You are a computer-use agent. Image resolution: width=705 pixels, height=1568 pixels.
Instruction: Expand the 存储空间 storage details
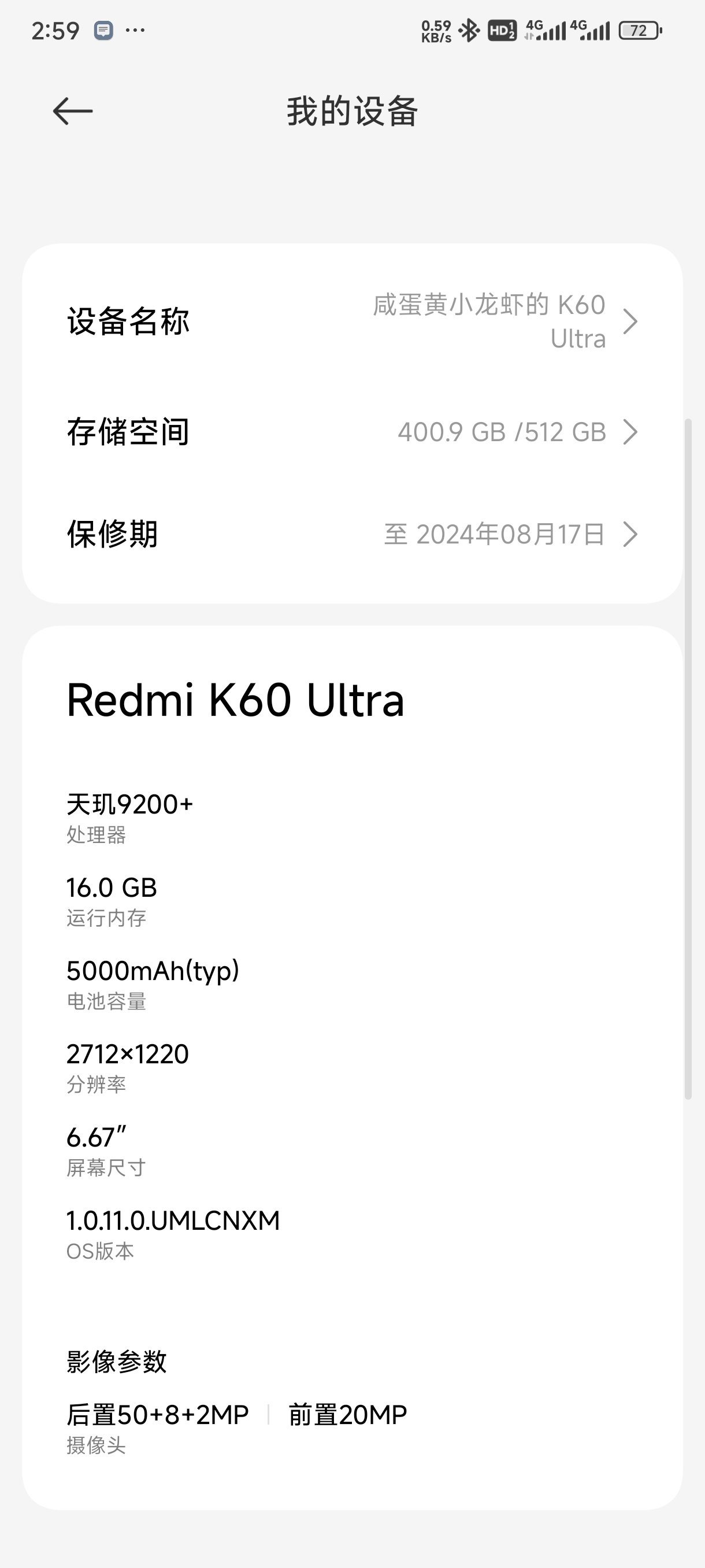pos(352,433)
